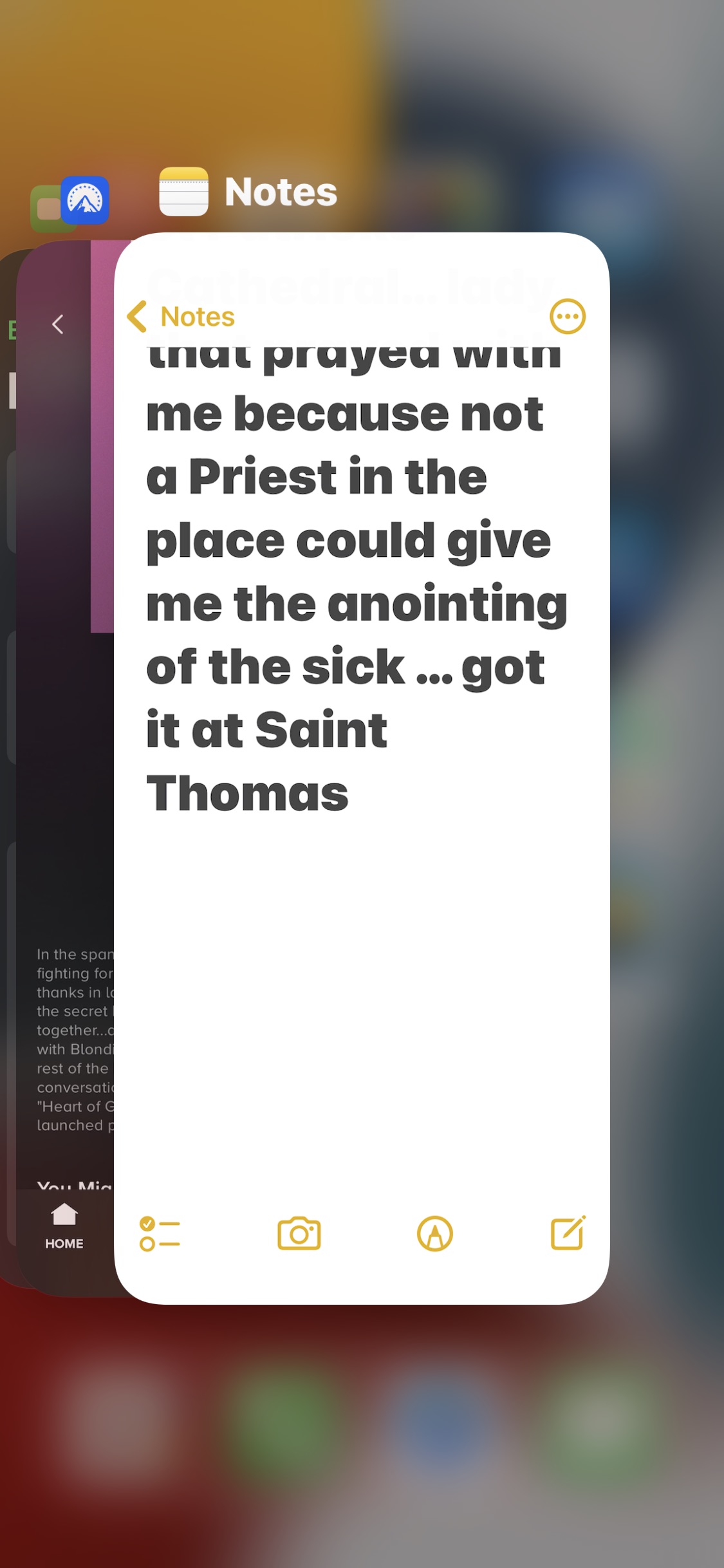Open the note's more options menu
This screenshot has height=1568, width=724.
(x=567, y=317)
